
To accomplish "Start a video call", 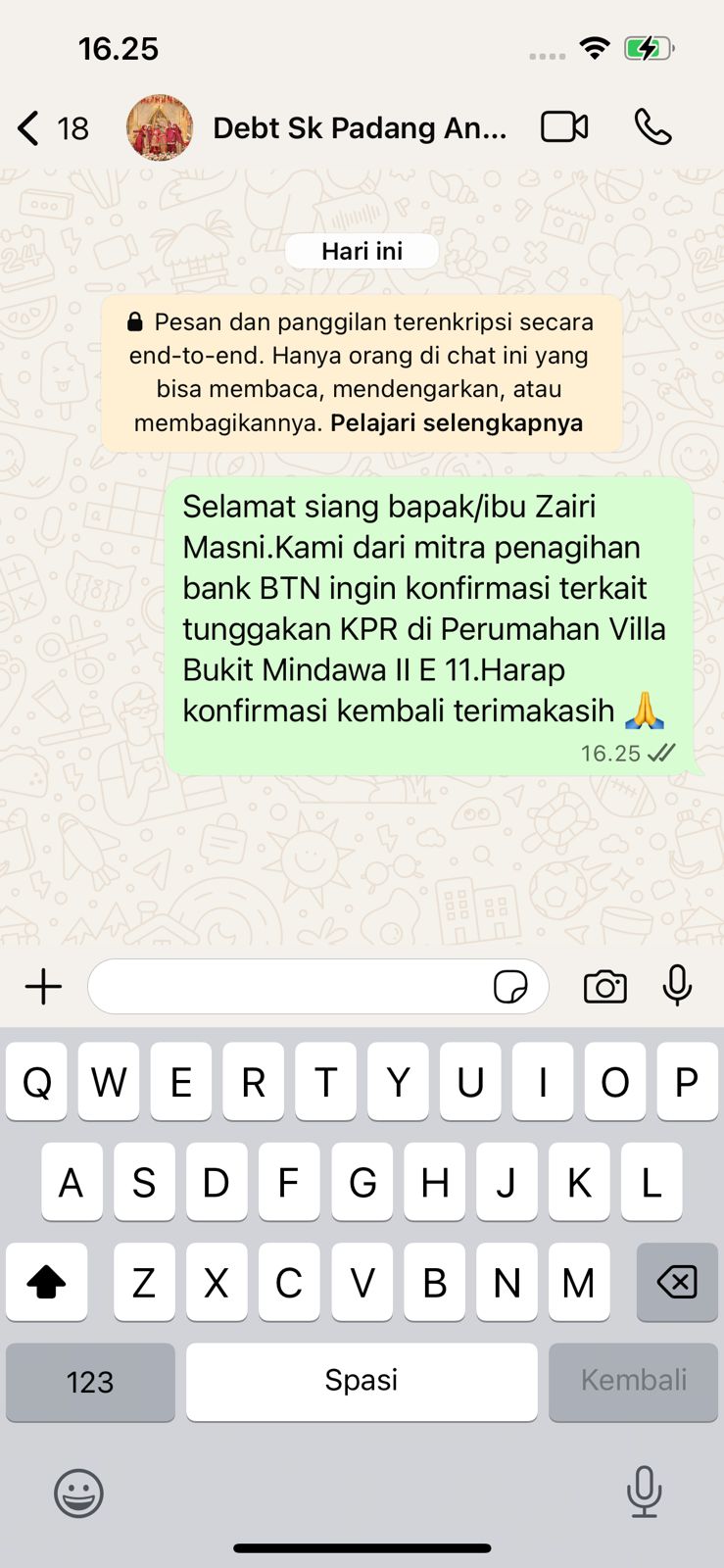I will tap(564, 127).
